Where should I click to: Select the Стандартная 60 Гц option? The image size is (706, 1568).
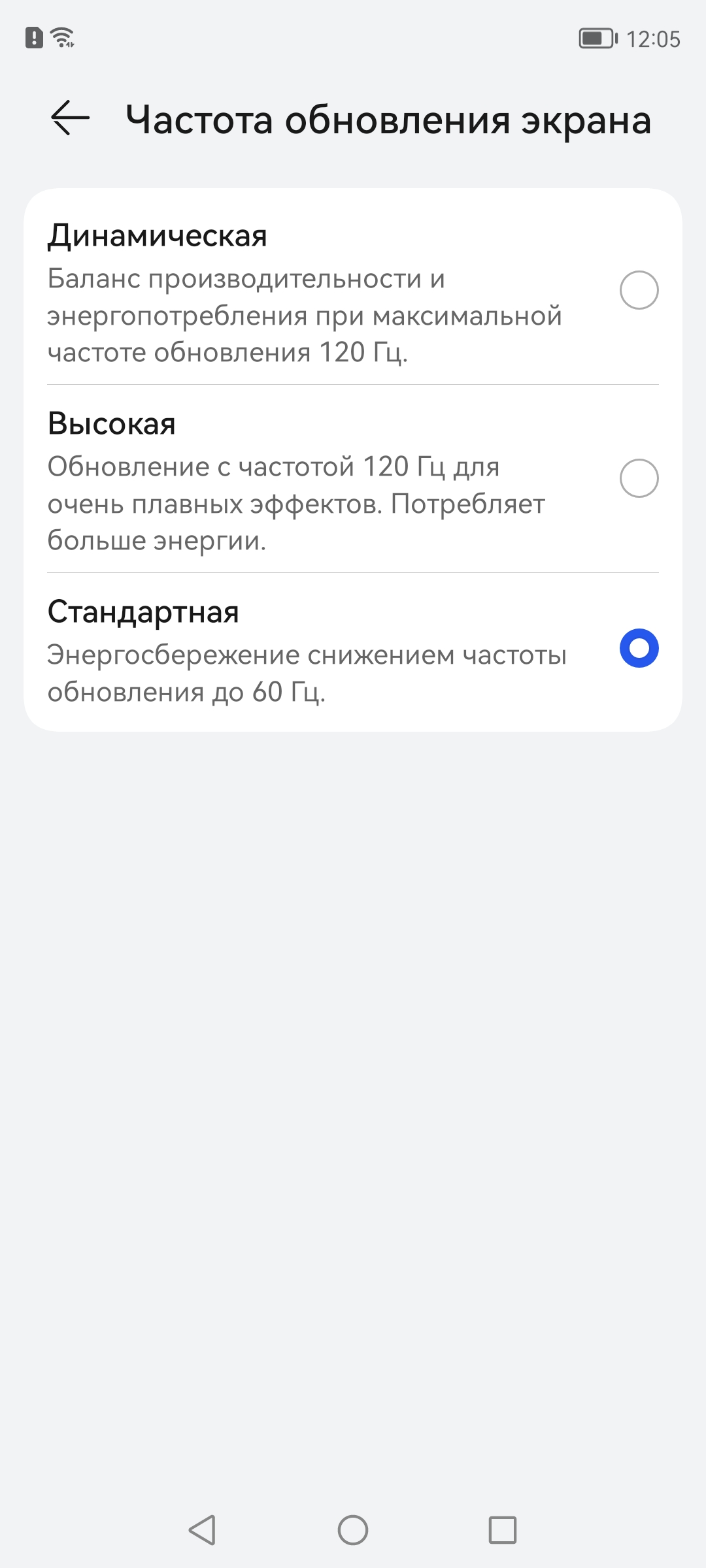(639, 648)
